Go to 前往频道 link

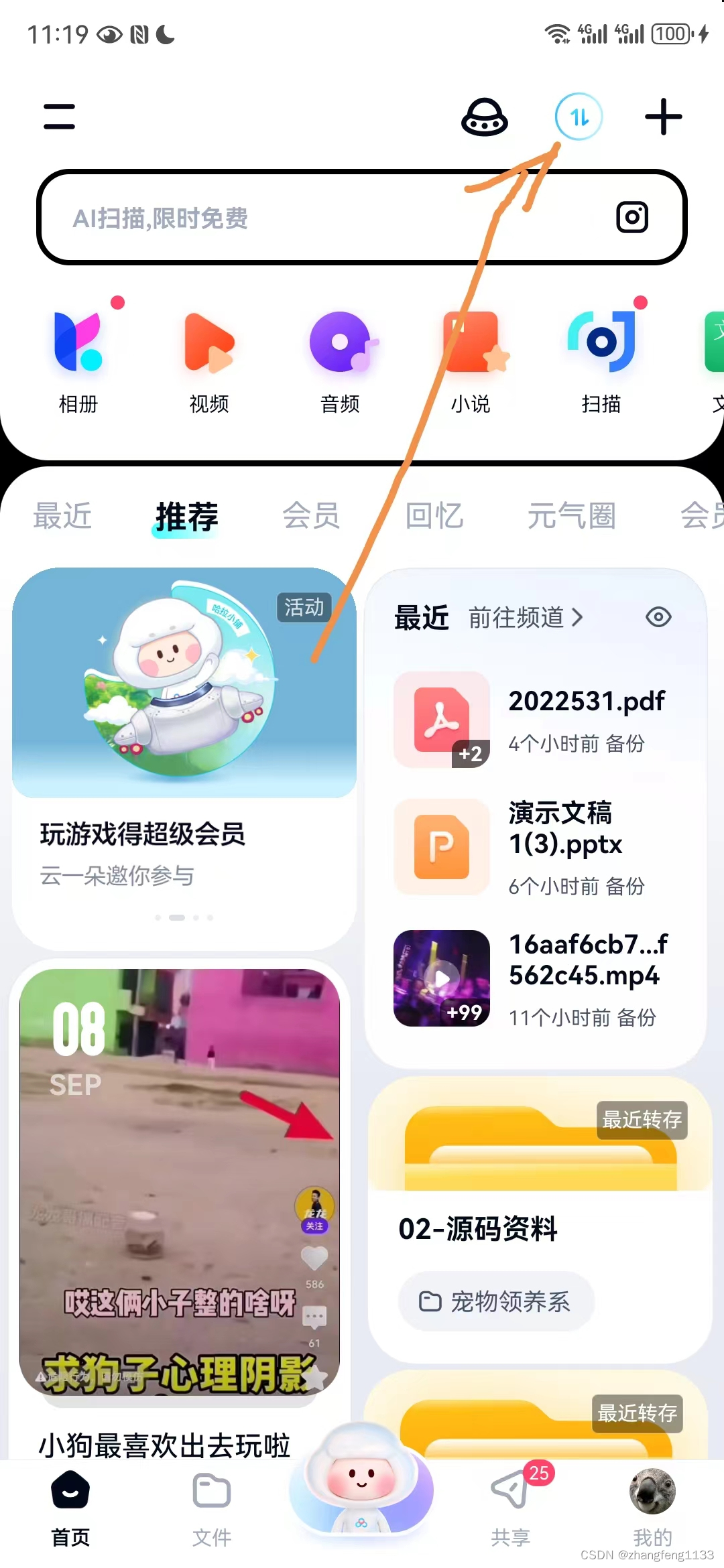[526, 617]
